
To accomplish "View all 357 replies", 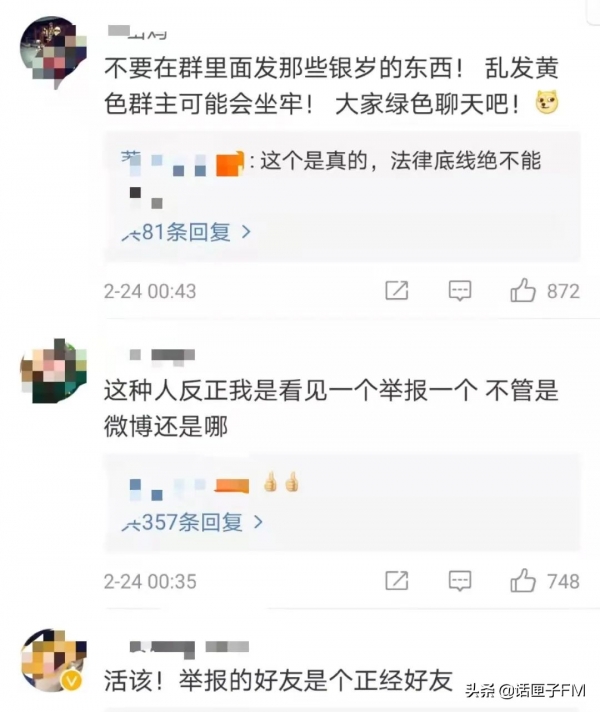I will click(192, 522).
